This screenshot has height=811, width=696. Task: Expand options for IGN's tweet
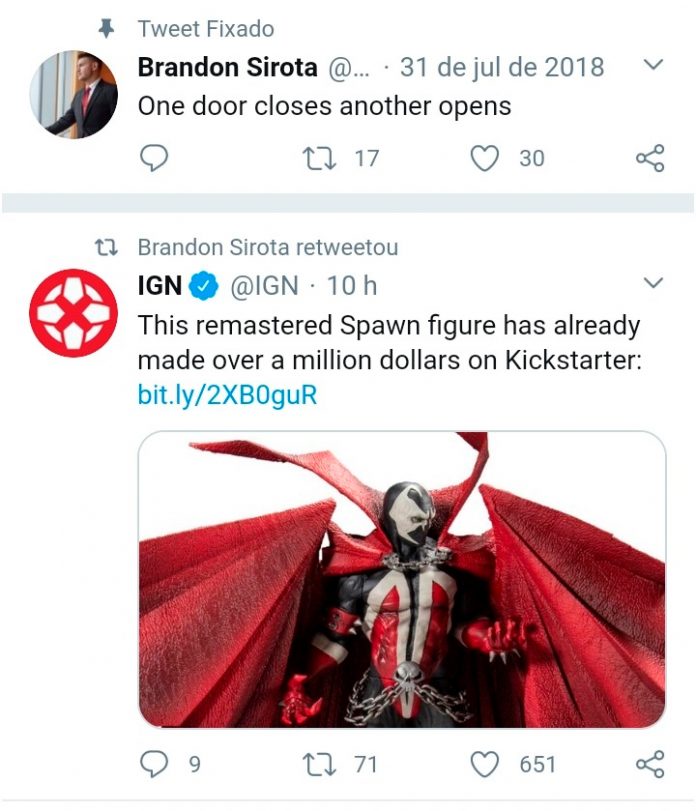652,284
